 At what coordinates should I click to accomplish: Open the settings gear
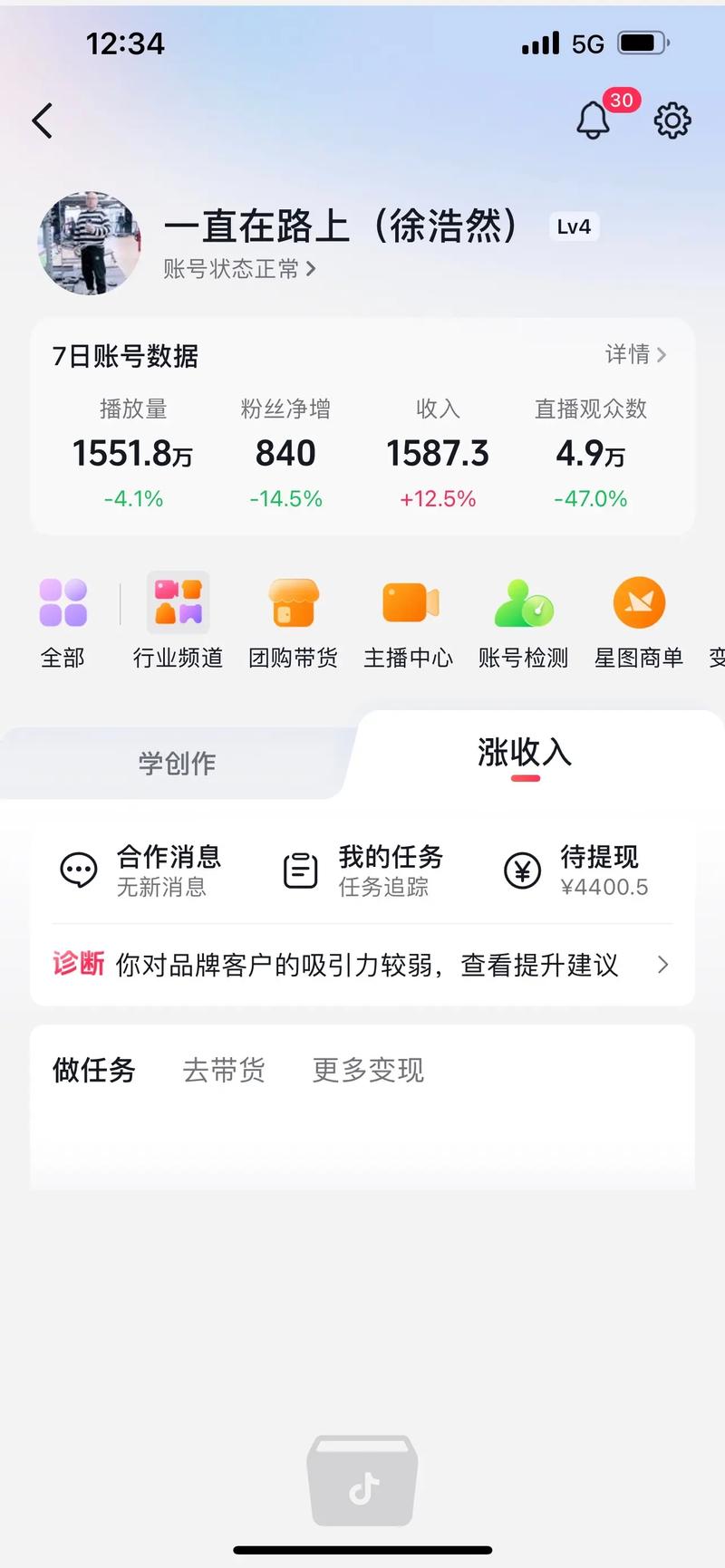[671, 120]
